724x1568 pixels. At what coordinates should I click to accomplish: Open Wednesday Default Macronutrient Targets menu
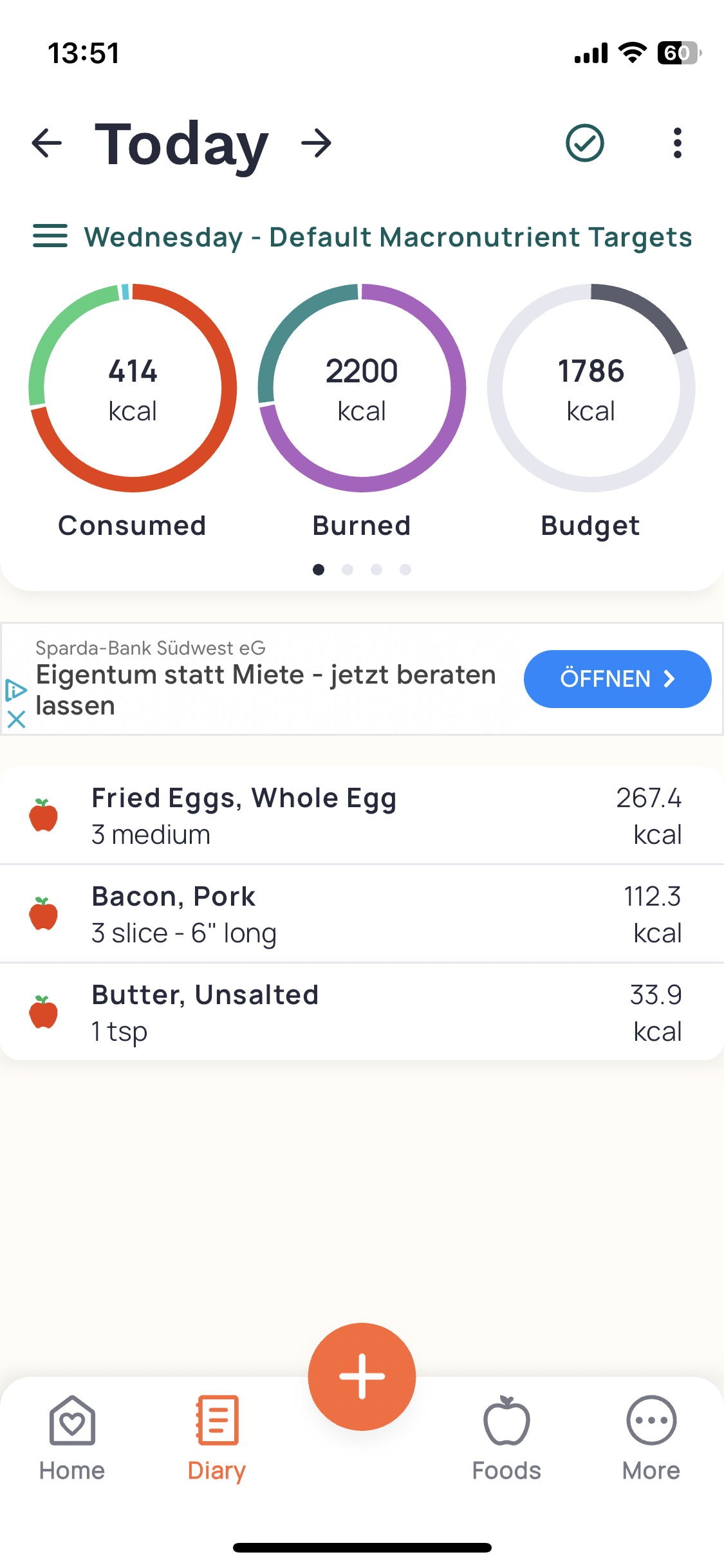click(x=362, y=237)
